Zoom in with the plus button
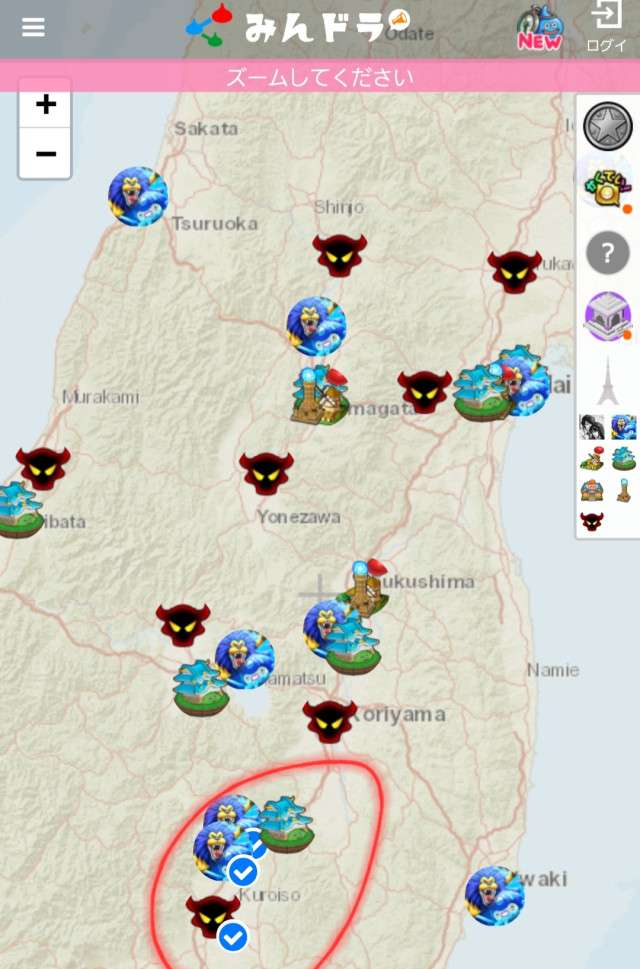The image size is (640, 969). point(45,104)
